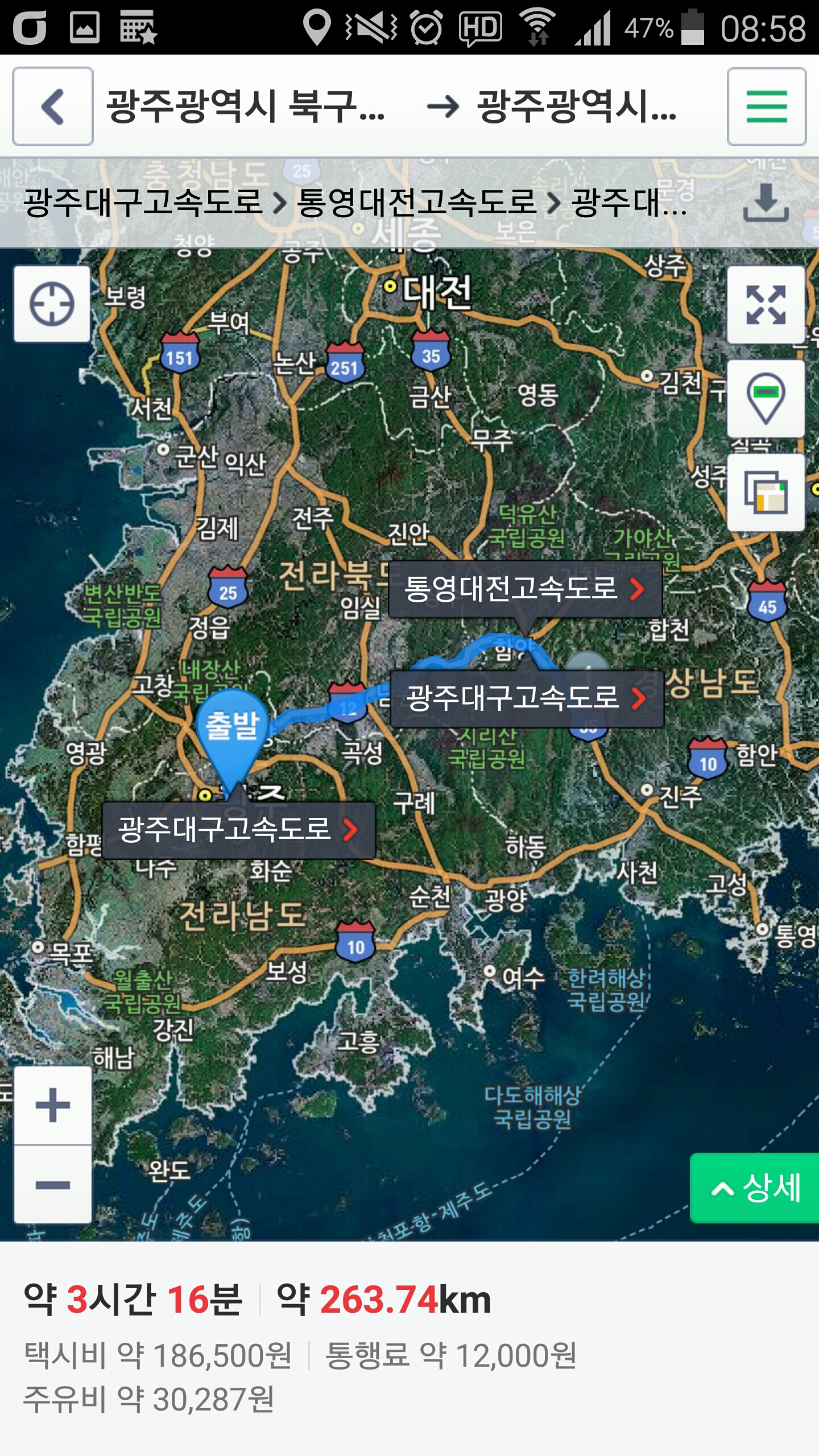Viewport: 819px width, 1456px height.
Task: Download the route using the download icon
Action: 766,202
